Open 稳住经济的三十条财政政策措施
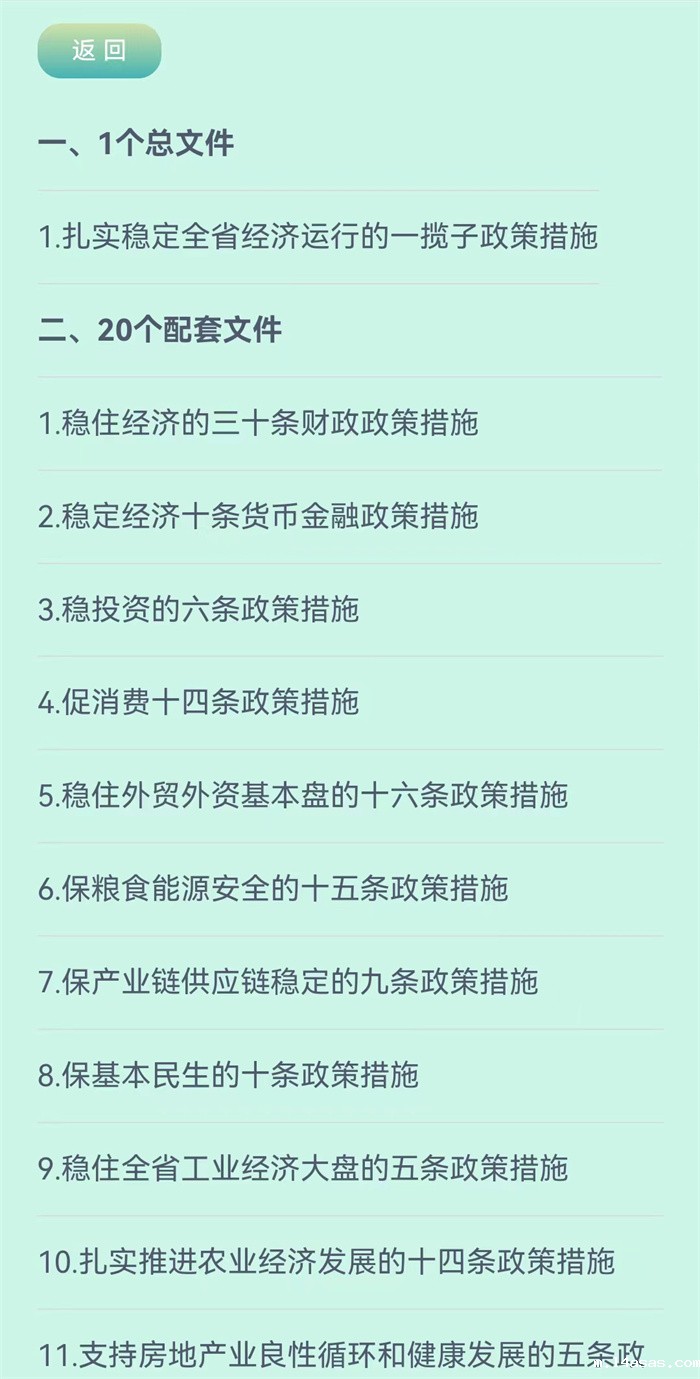Image resolution: width=700 pixels, height=1379 pixels. 259,423
